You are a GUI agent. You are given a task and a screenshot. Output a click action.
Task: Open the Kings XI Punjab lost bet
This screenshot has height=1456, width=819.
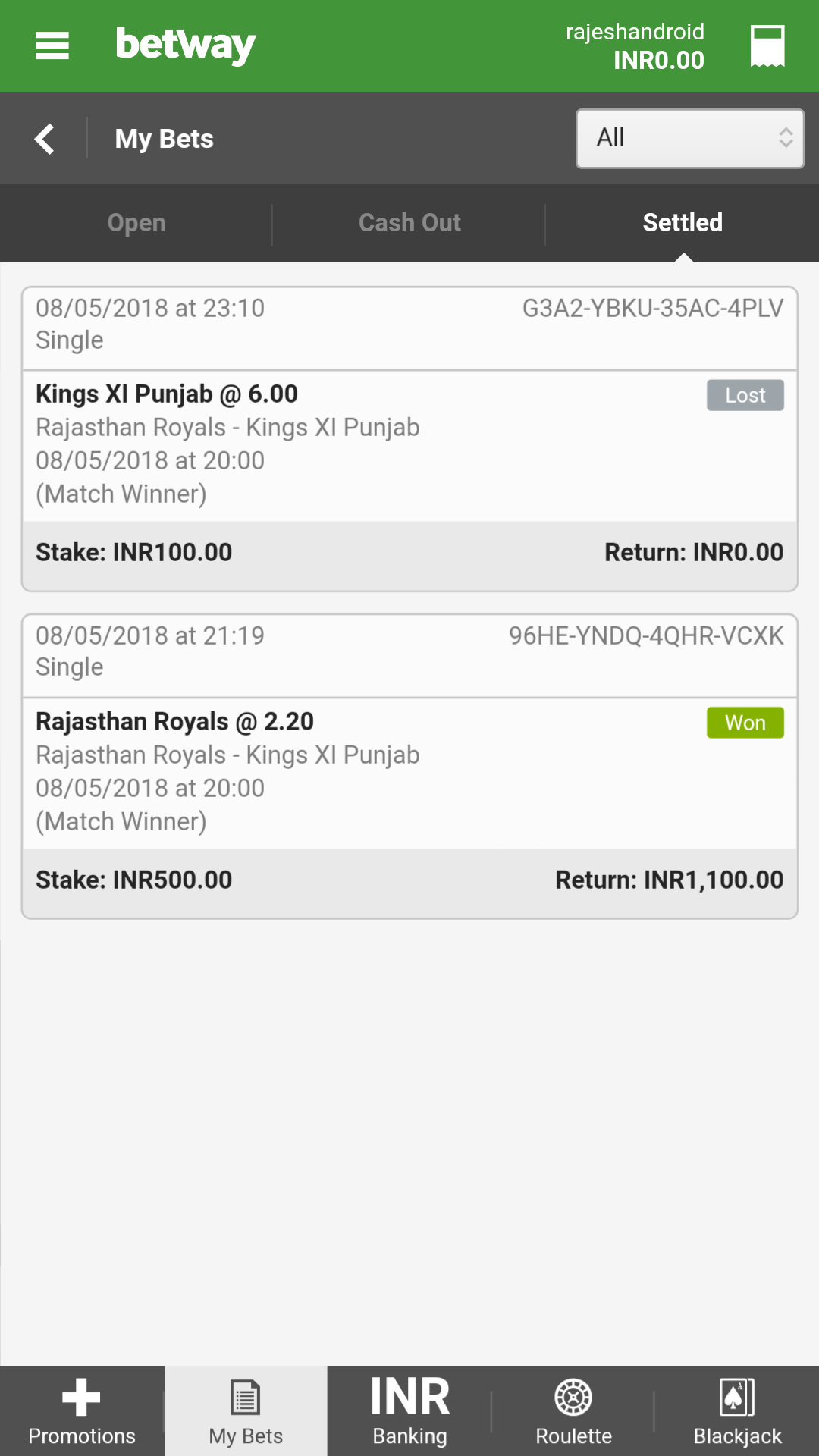coord(409,439)
